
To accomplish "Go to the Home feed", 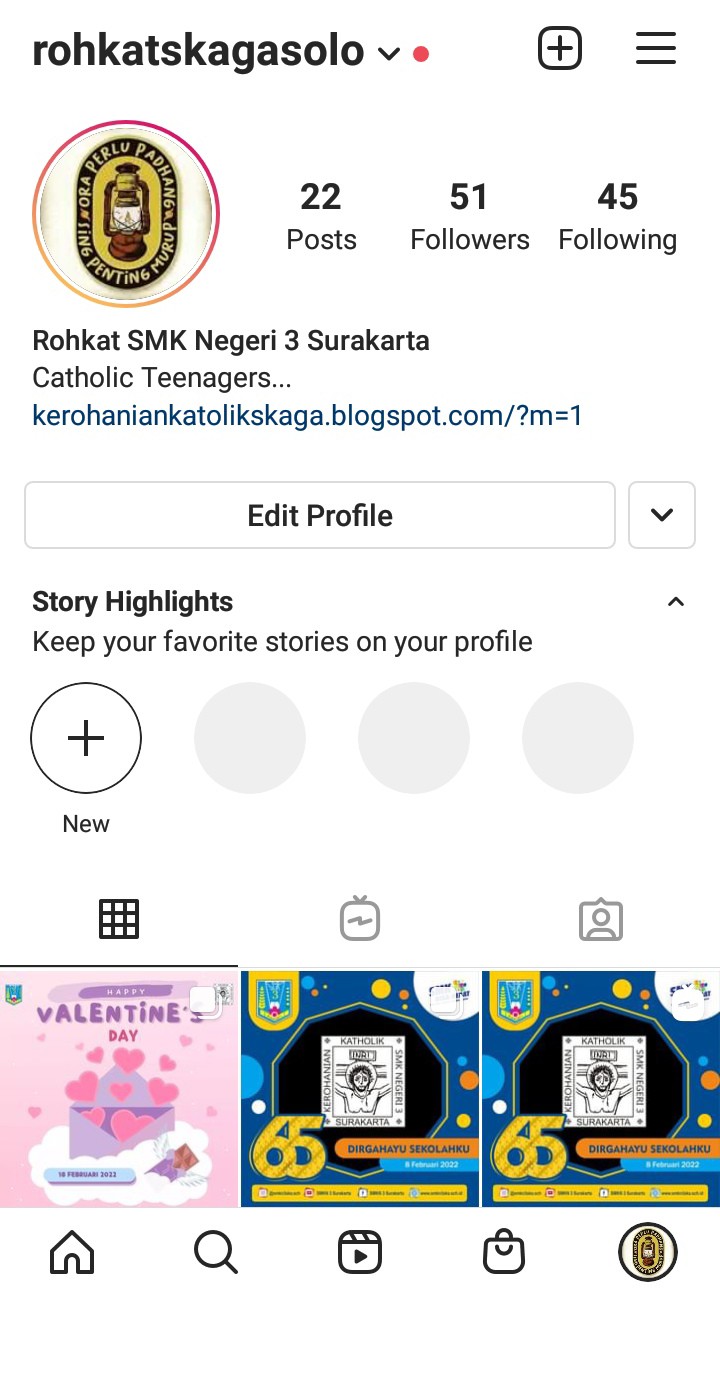I will (72, 1252).
